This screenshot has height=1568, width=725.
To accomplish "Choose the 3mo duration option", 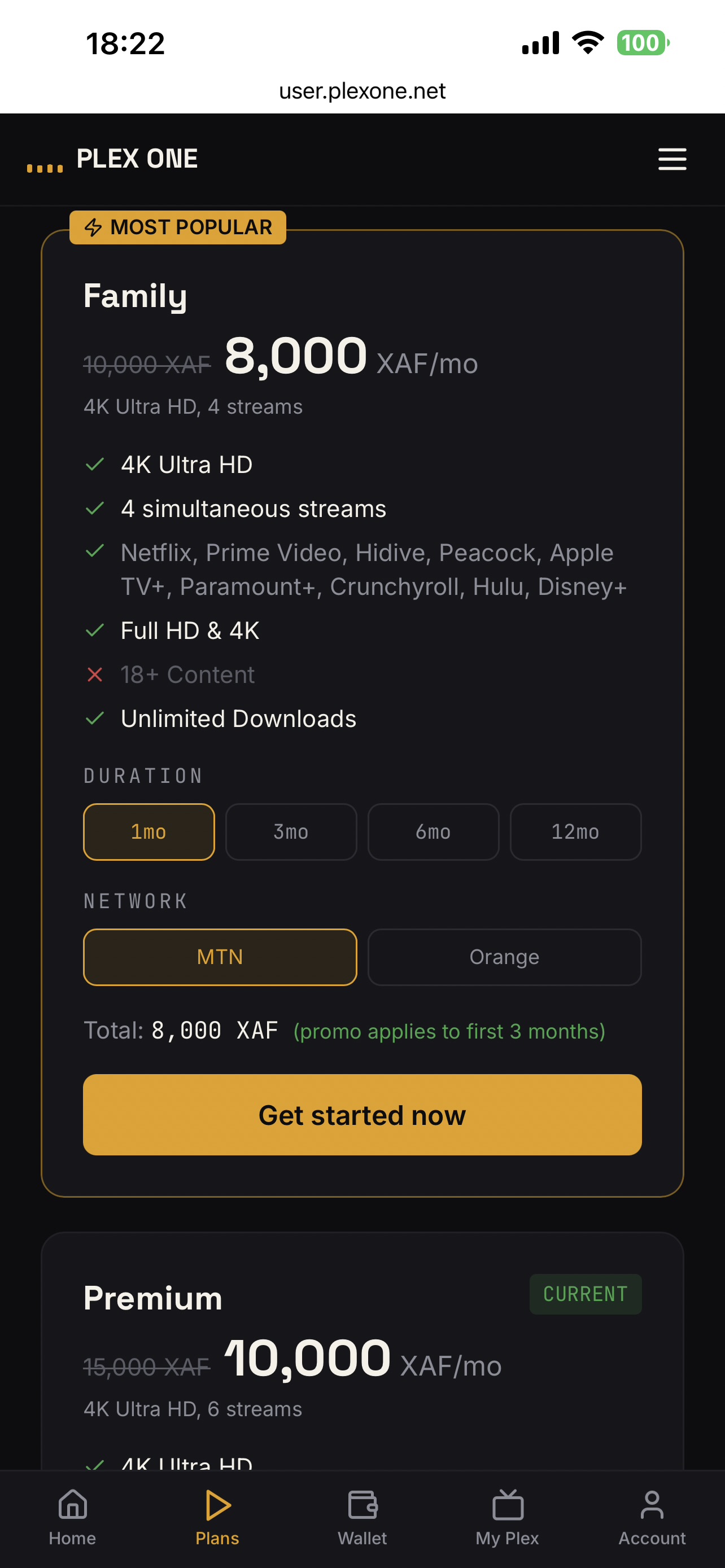I will [x=291, y=831].
